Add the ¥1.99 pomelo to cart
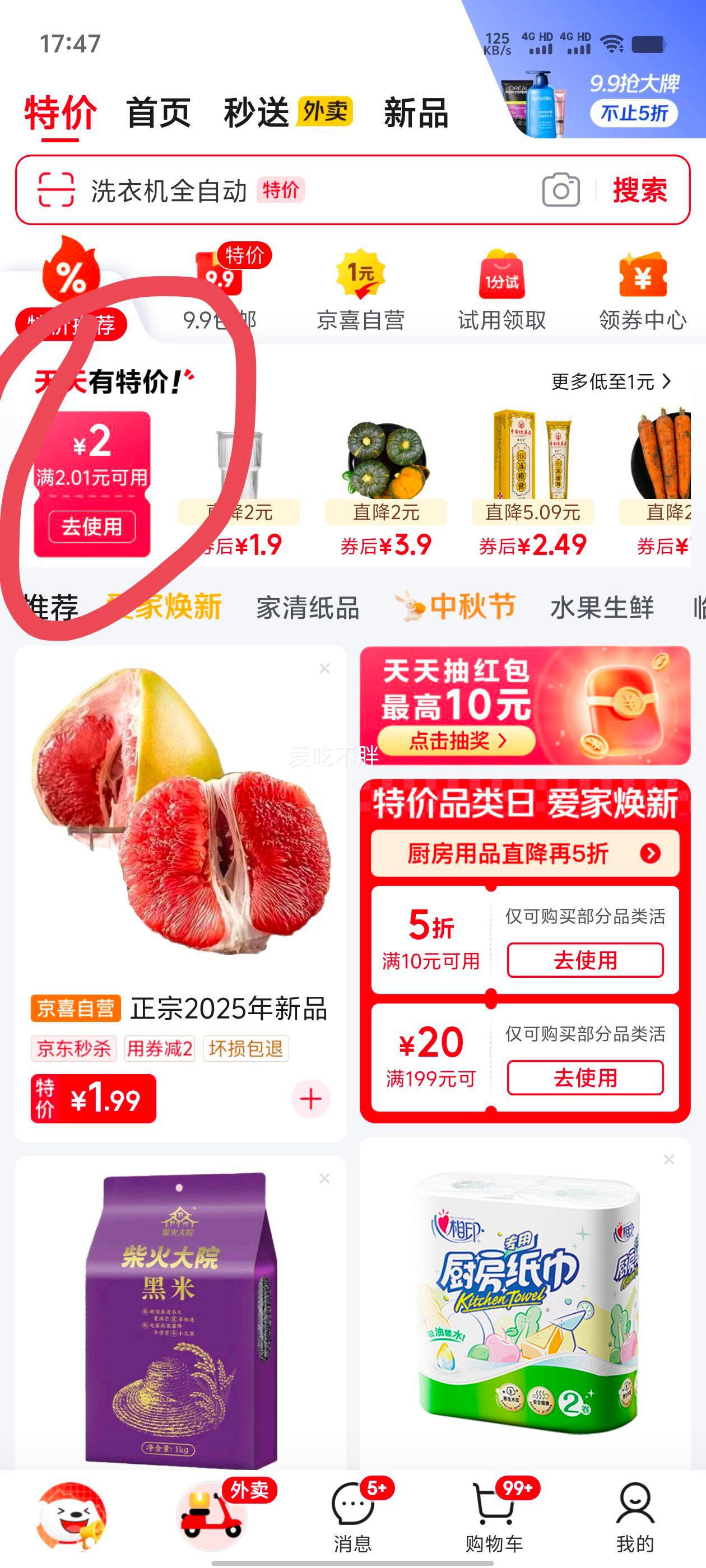The height and width of the screenshot is (1568, 706). pyautogui.click(x=310, y=1099)
